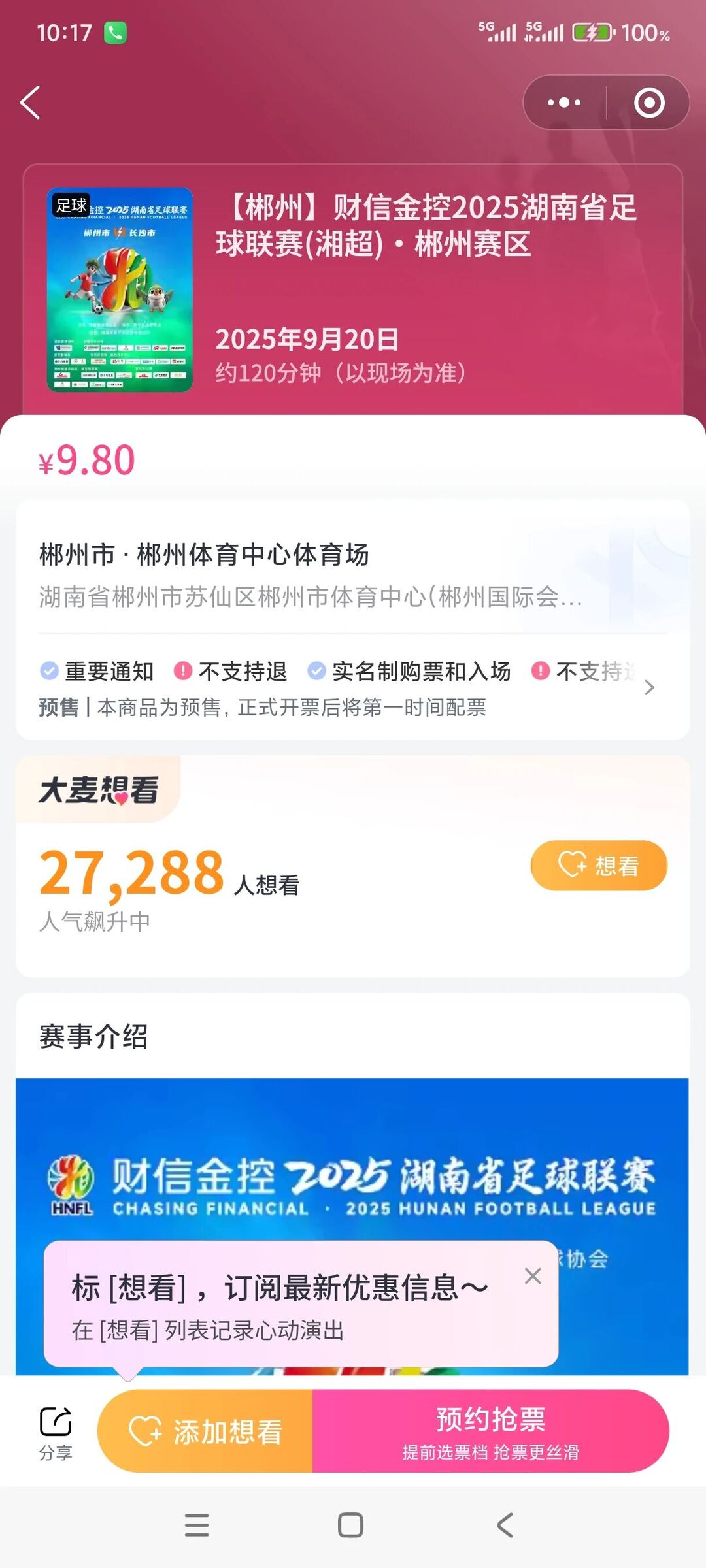Go back using the top-left arrow
The image size is (706, 1568).
(x=30, y=103)
